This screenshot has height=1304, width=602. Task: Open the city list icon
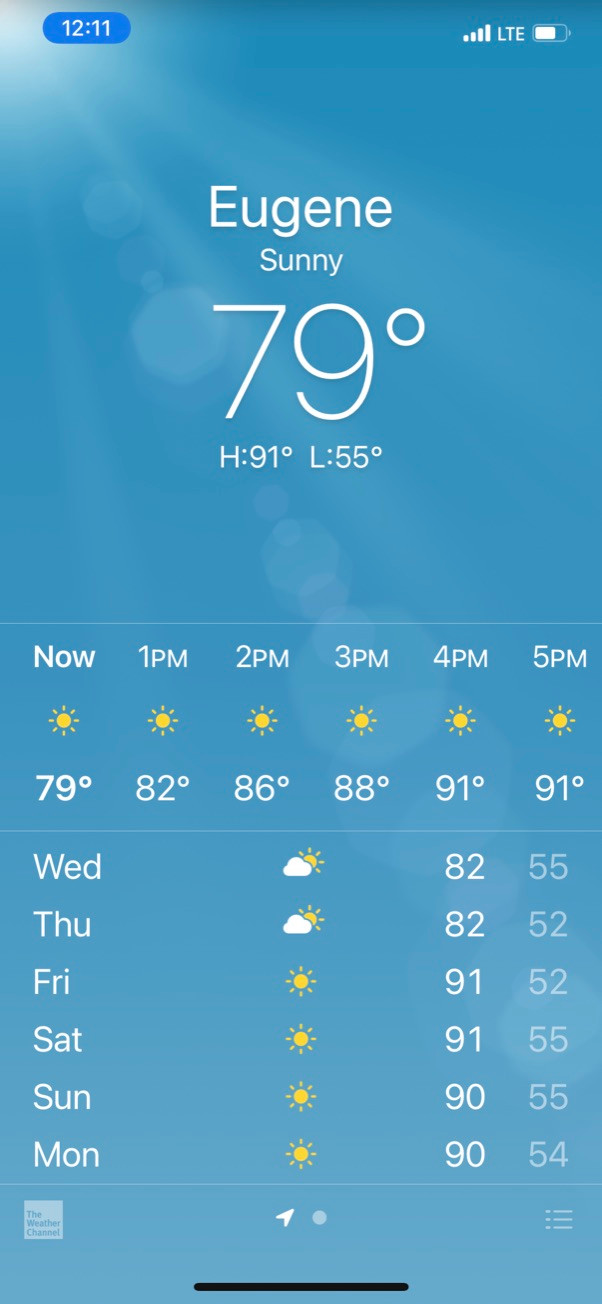[559, 1219]
